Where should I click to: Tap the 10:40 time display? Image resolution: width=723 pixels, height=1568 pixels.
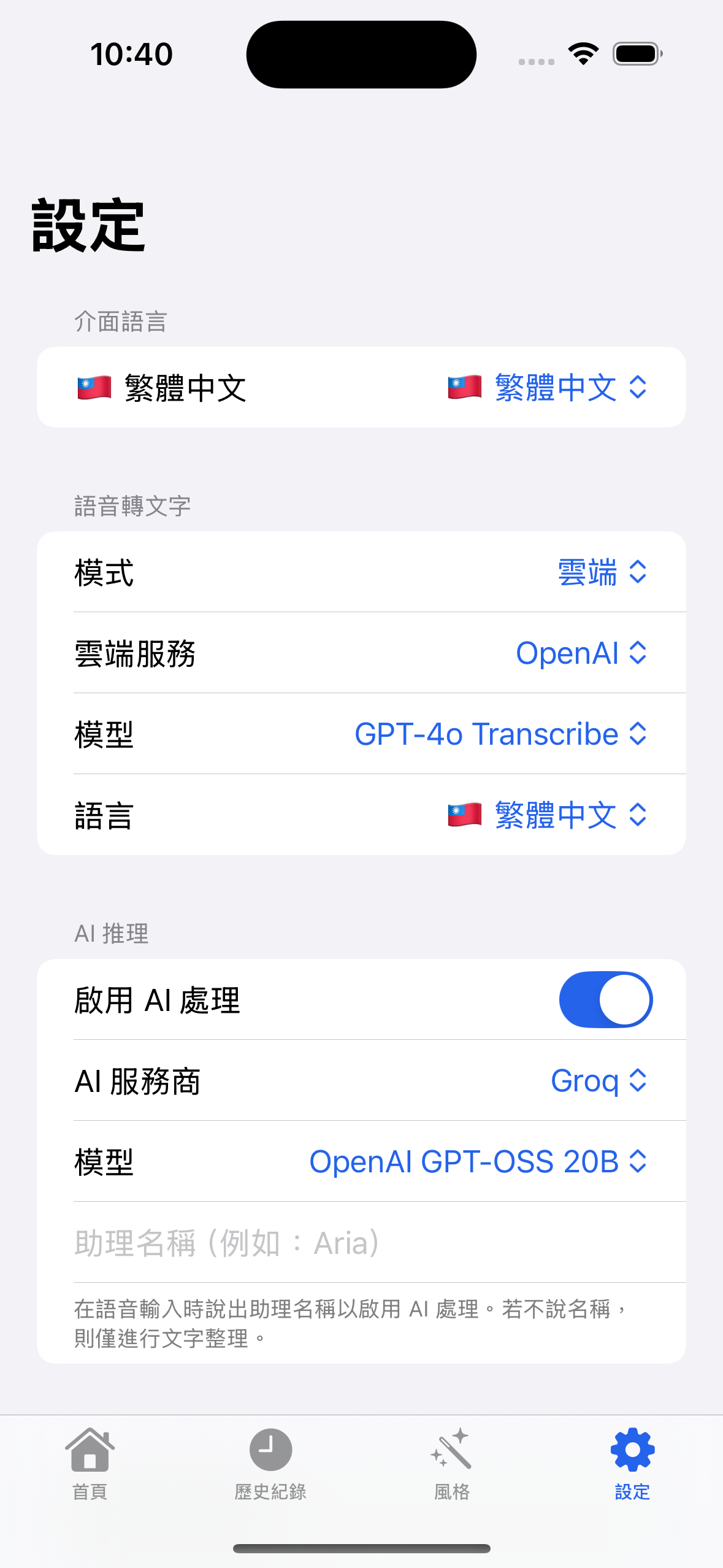[131, 54]
